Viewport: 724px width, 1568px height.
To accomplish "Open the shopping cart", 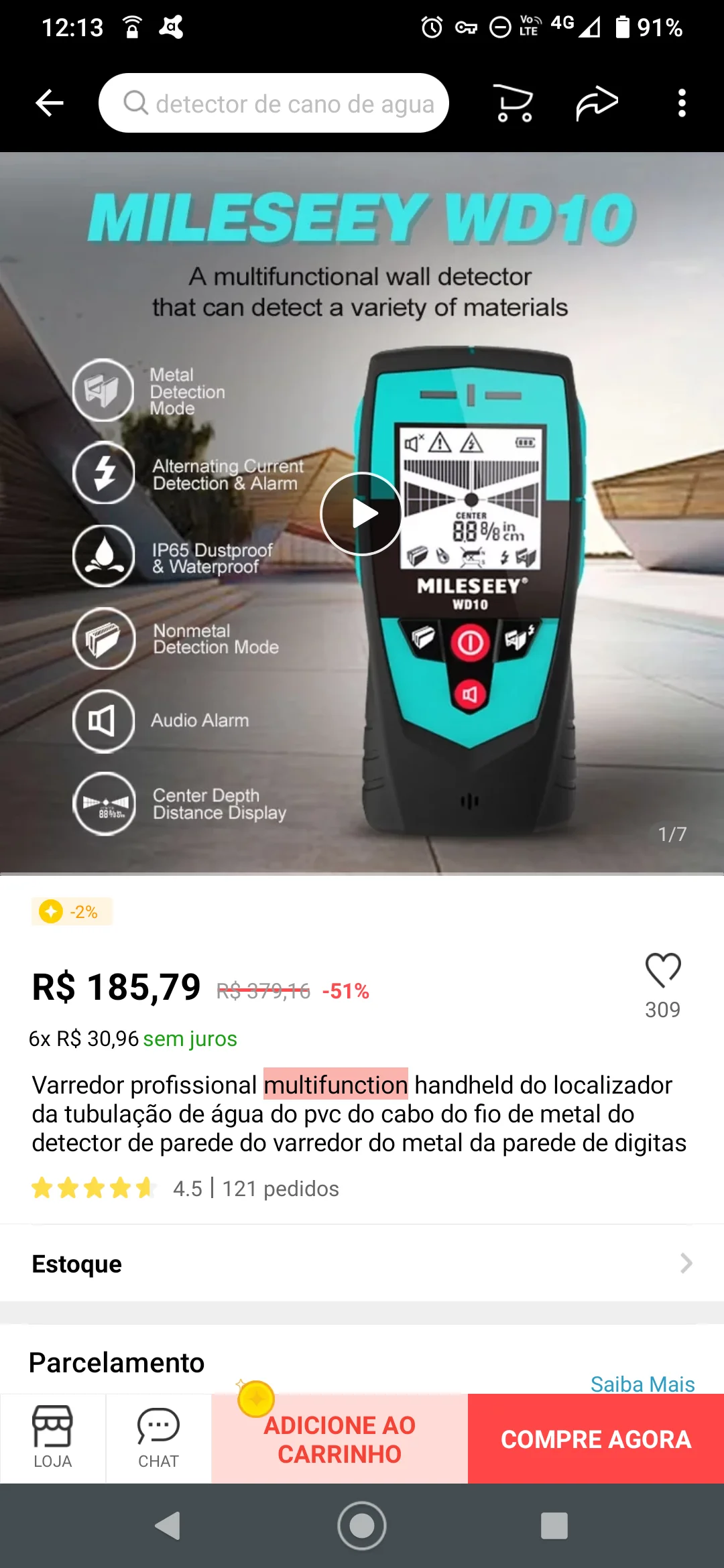I will coord(514,103).
